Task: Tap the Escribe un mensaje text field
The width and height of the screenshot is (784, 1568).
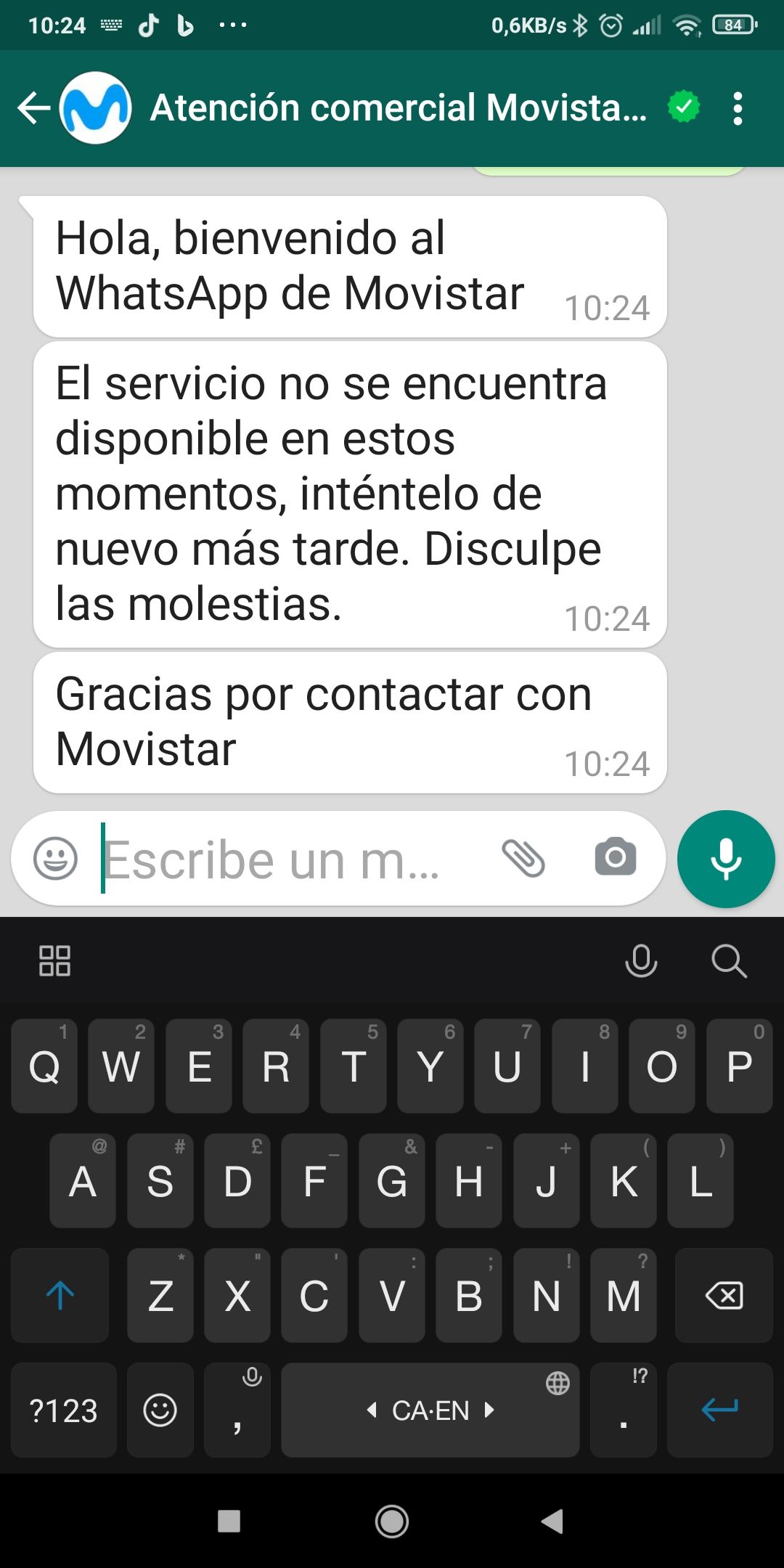Action: [x=290, y=859]
